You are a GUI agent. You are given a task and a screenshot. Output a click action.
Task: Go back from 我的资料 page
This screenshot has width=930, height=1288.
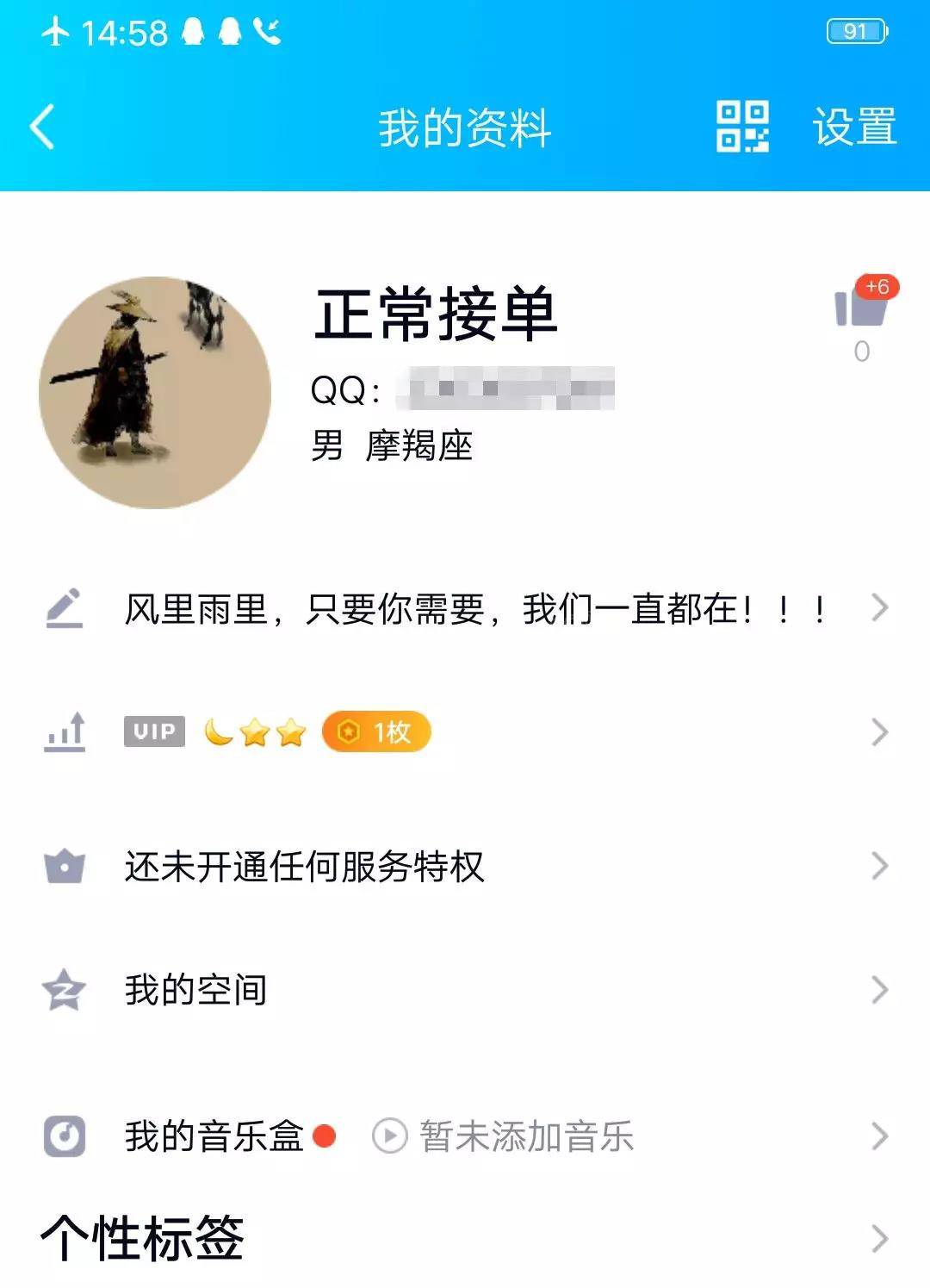pos(43,128)
